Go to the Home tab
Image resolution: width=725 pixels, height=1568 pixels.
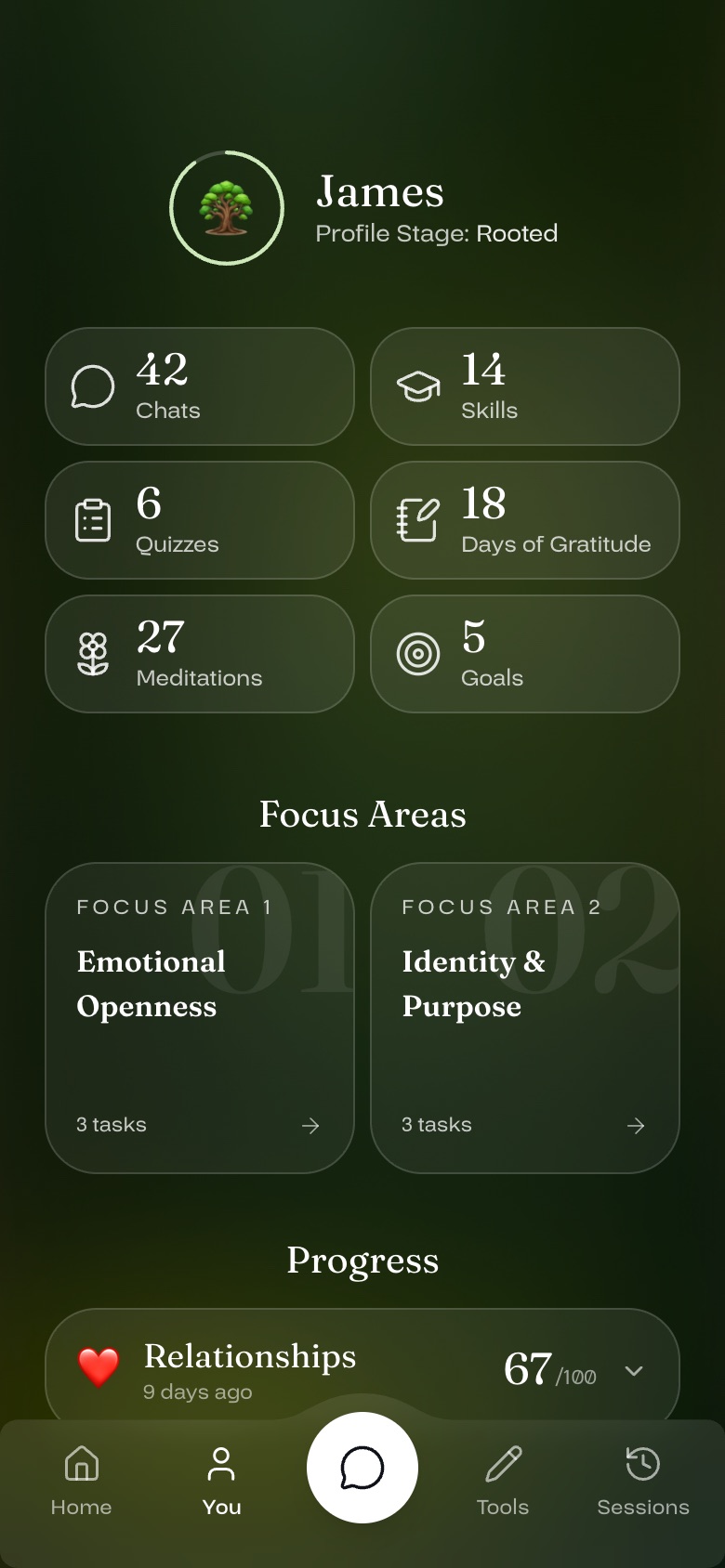(82, 1481)
